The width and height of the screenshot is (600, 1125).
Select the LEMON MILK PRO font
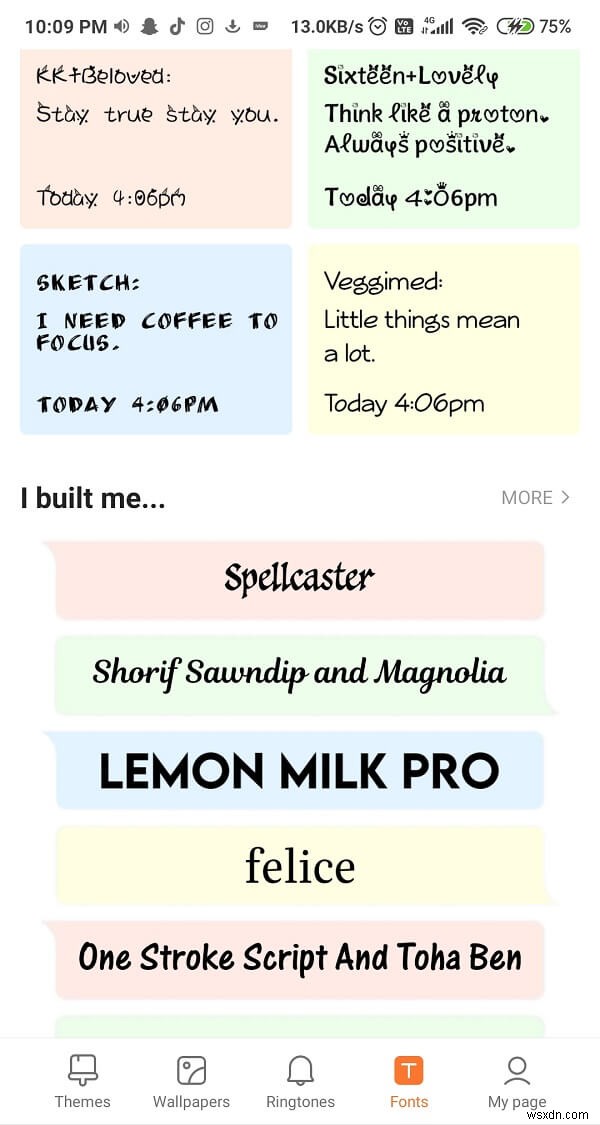[299, 770]
